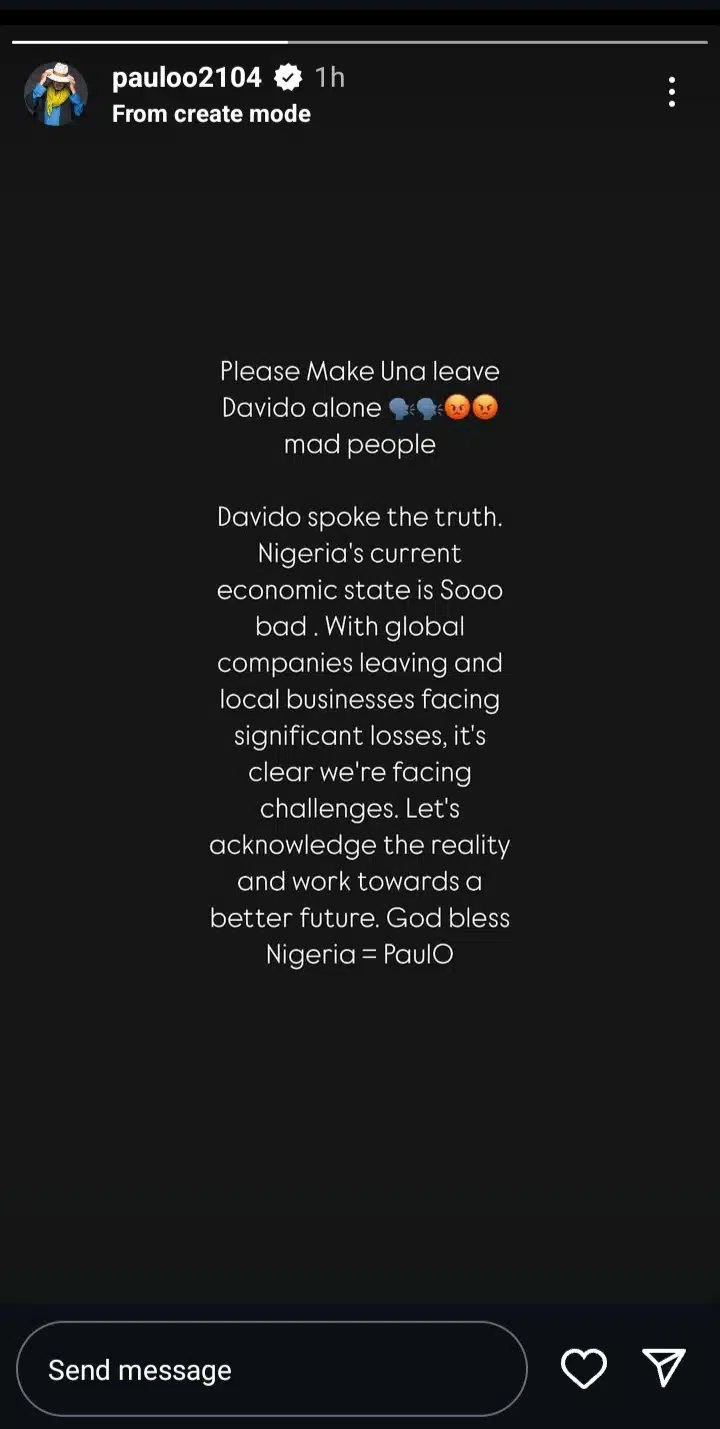The width and height of the screenshot is (720, 1429).
Task: Select the 'Please Make Una leave Davido alone' text
Action: [x=360, y=389]
